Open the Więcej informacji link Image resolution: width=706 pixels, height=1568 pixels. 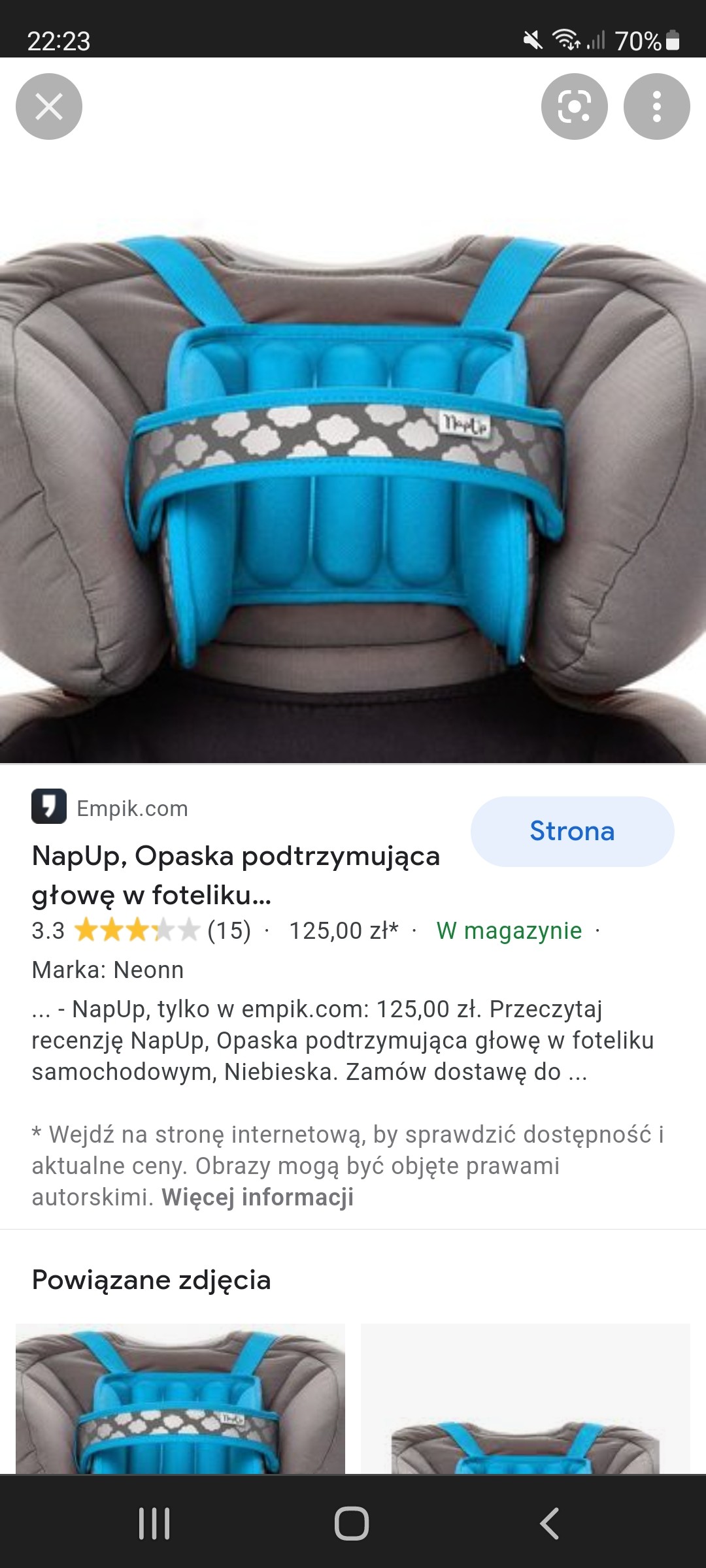(x=258, y=1197)
